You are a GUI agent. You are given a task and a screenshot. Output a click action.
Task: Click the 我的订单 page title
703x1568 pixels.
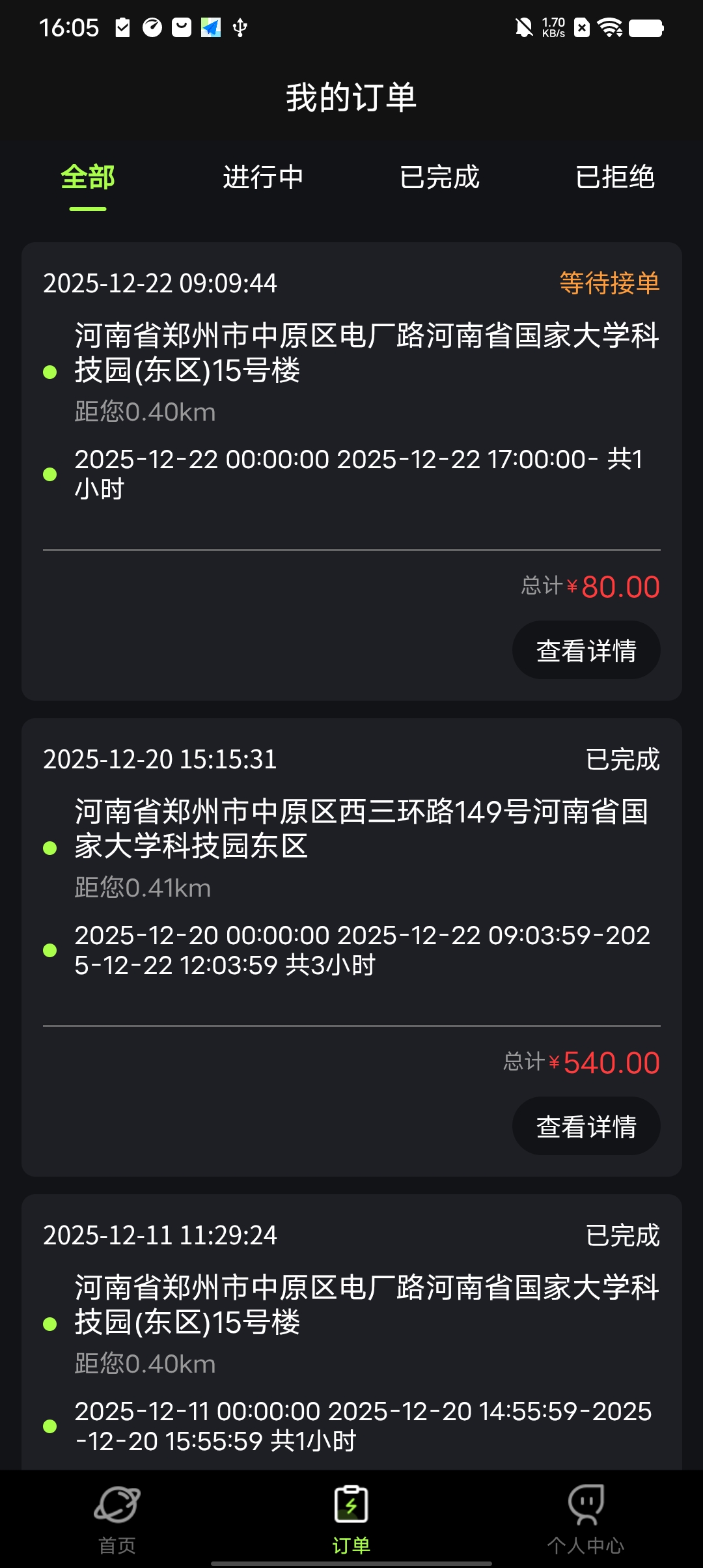coord(351,96)
